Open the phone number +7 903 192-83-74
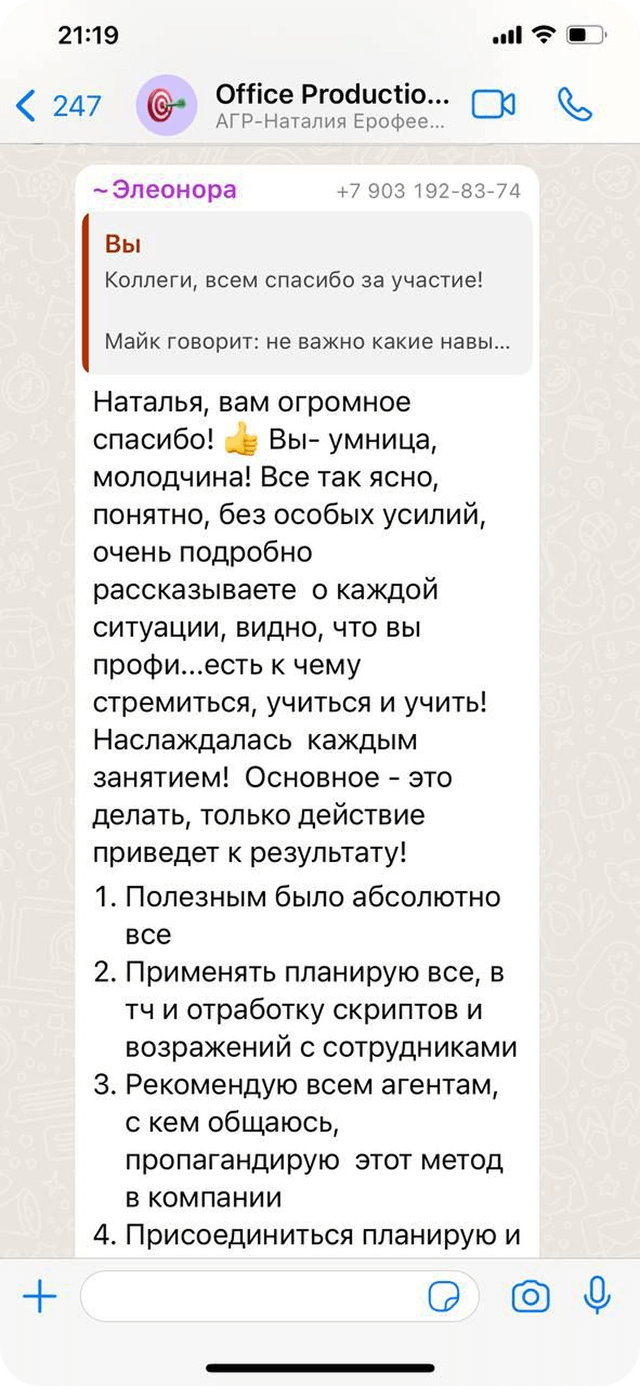Image resolution: width=640 pixels, height=1386 pixels. point(429,191)
